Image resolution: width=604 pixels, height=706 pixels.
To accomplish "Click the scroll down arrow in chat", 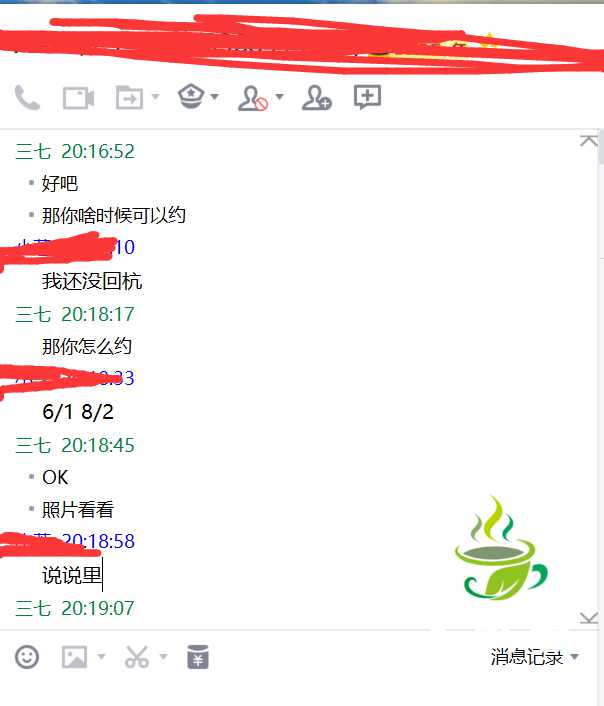I will pos(589,618).
